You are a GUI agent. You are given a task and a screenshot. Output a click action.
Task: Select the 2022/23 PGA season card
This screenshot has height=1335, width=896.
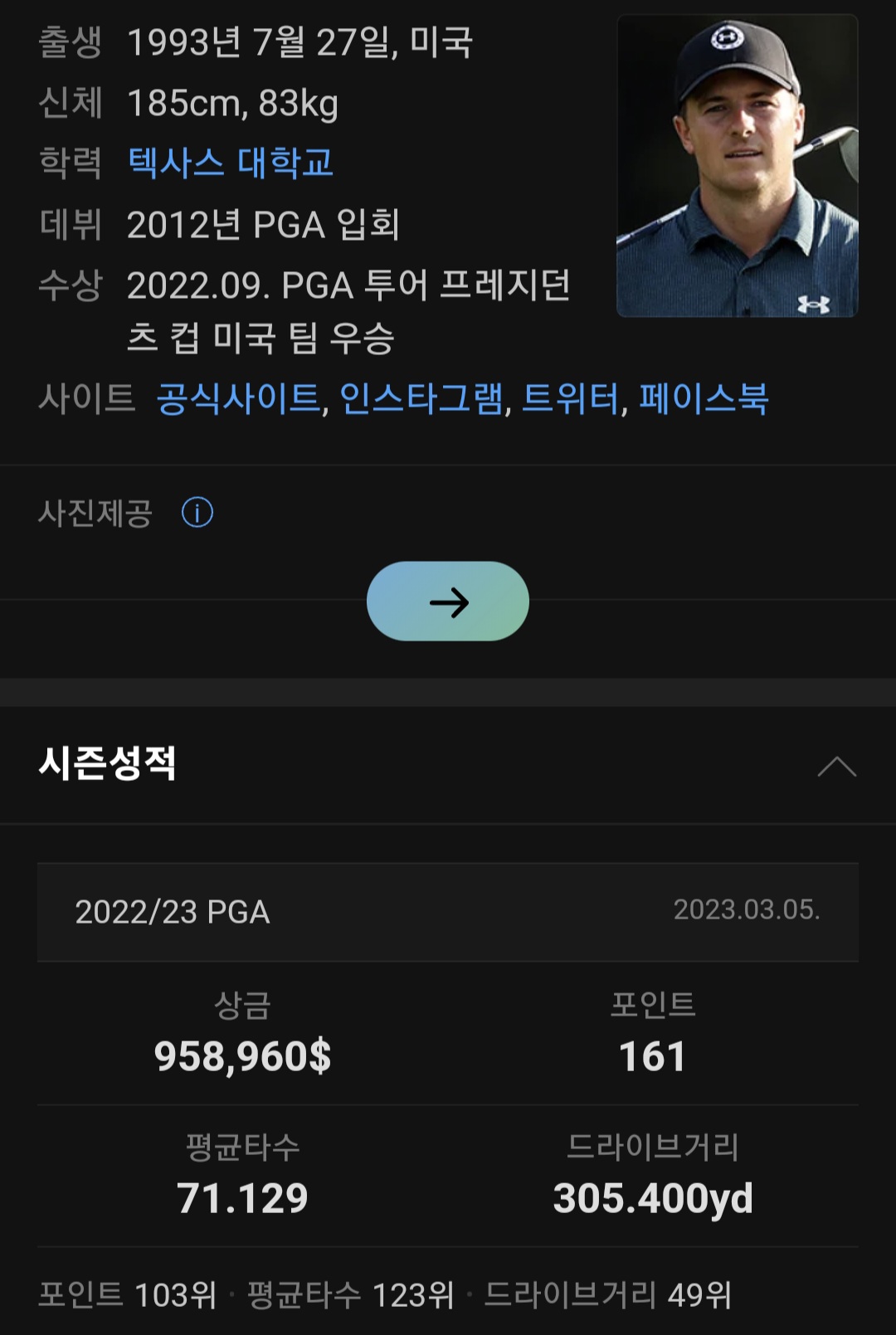pyautogui.click(x=448, y=910)
